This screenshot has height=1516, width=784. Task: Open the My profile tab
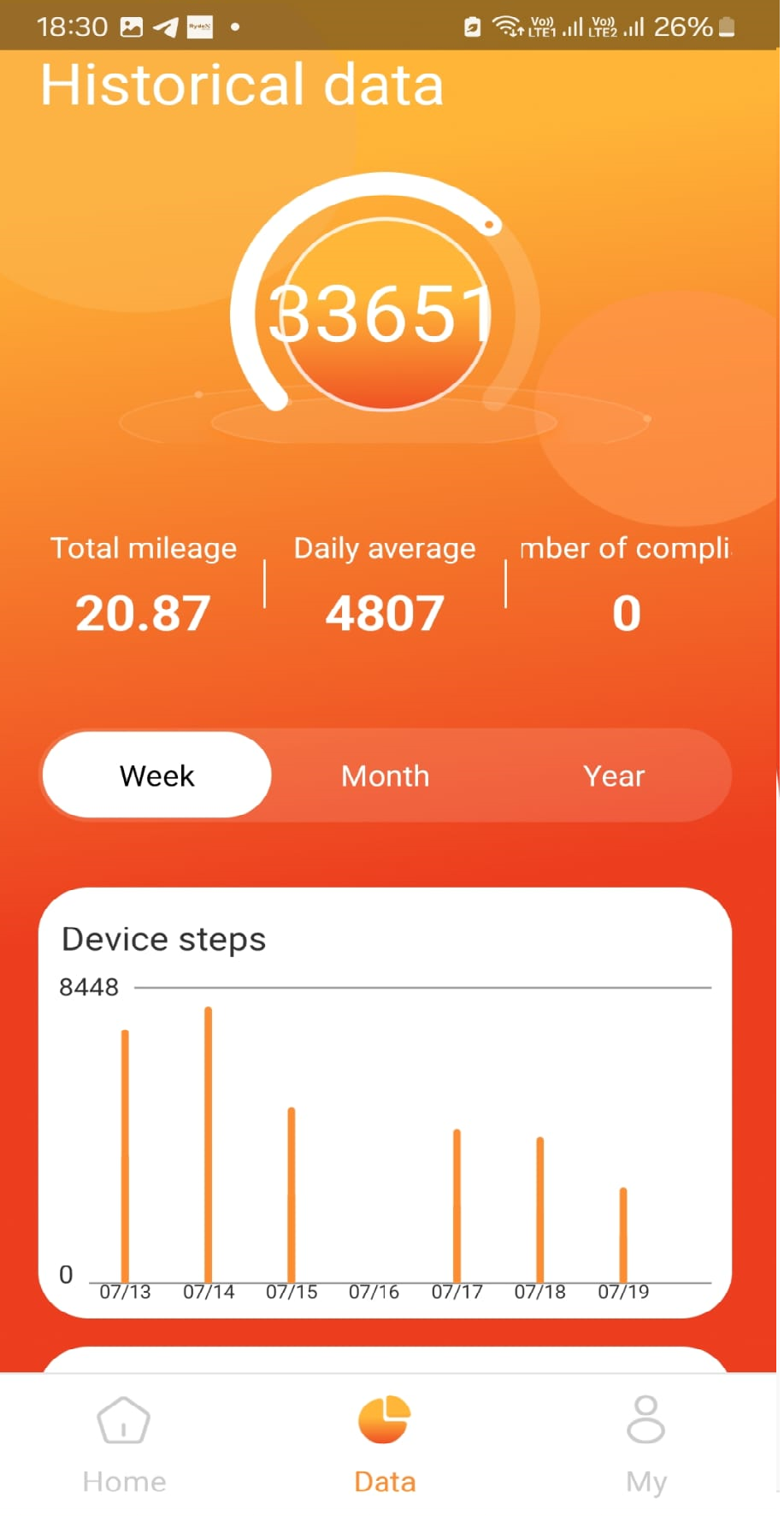(x=645, y=1443)
